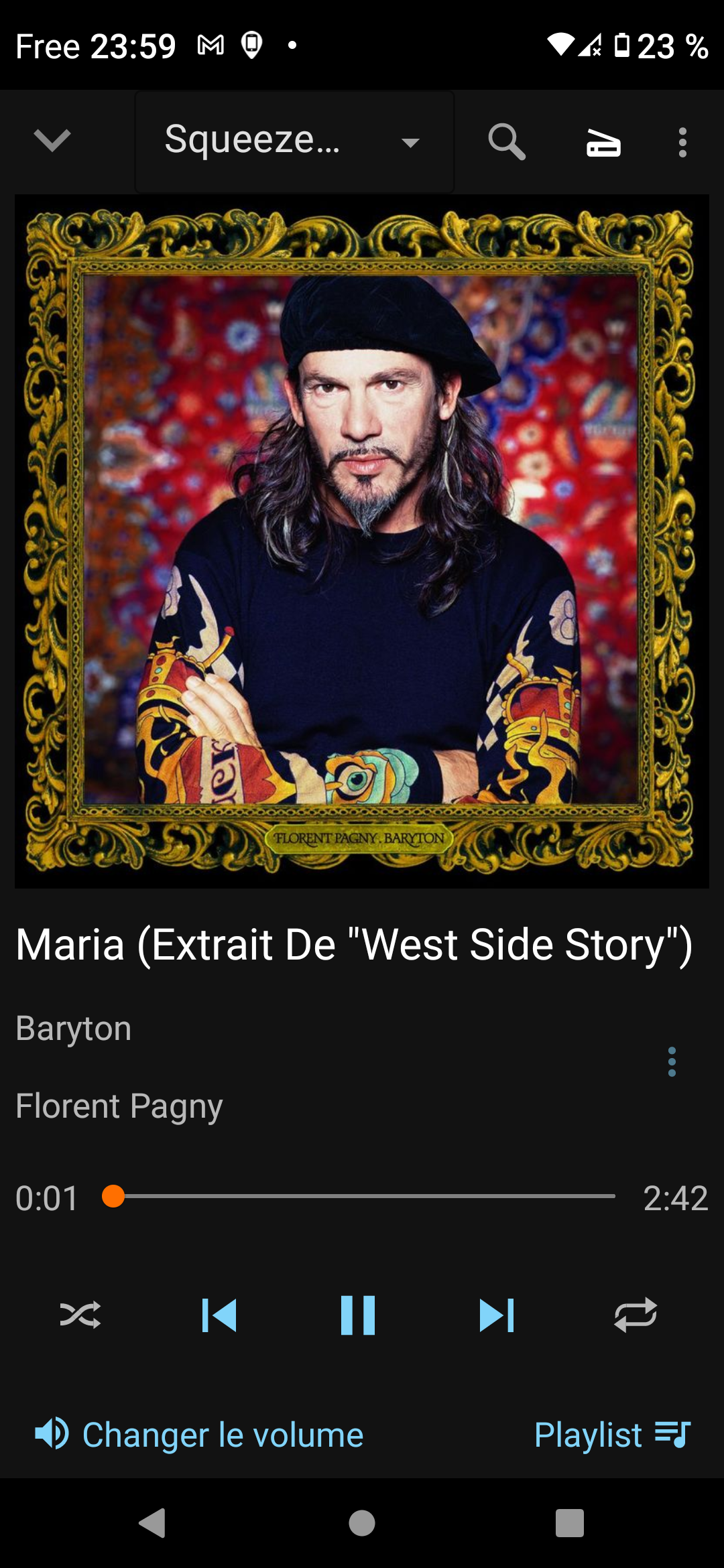Tap the song progress bar
The height and width of the screenshot is (1568, 724).
tap(362, 1196)
